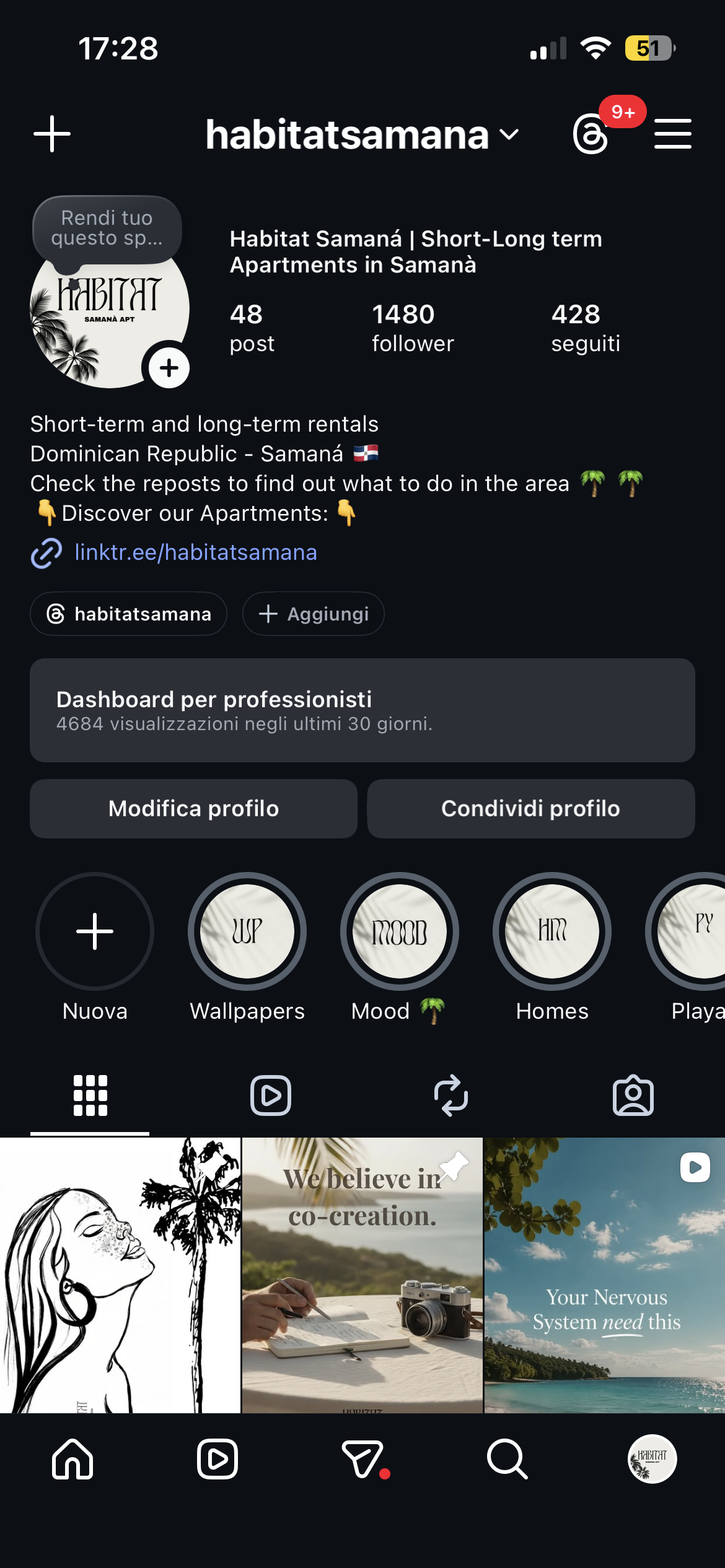The image size is (725, 1568).
Task: Tap the Aggiungi chip
Action: click(x=314, y=614)
